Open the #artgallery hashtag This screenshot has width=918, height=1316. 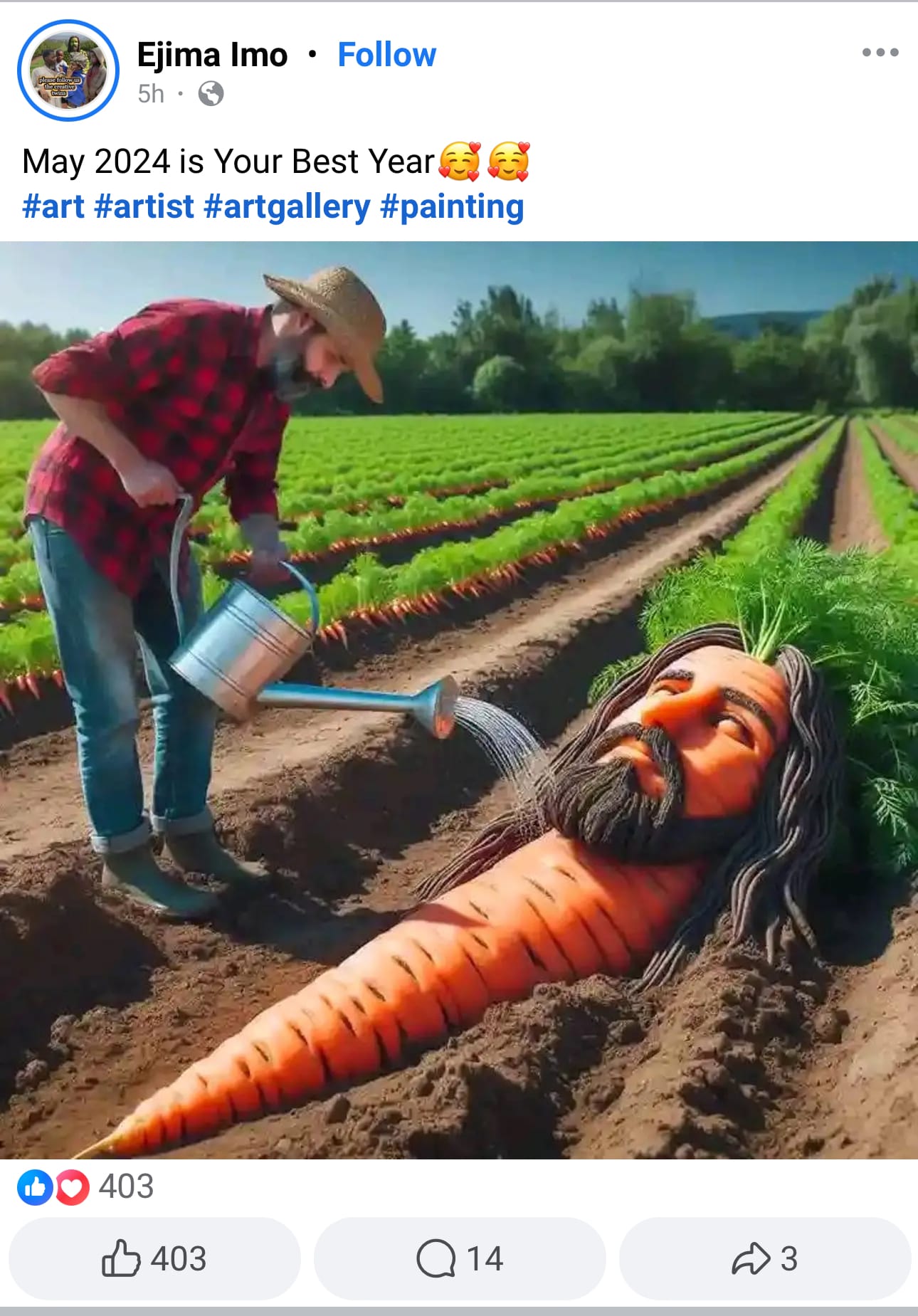287,207
